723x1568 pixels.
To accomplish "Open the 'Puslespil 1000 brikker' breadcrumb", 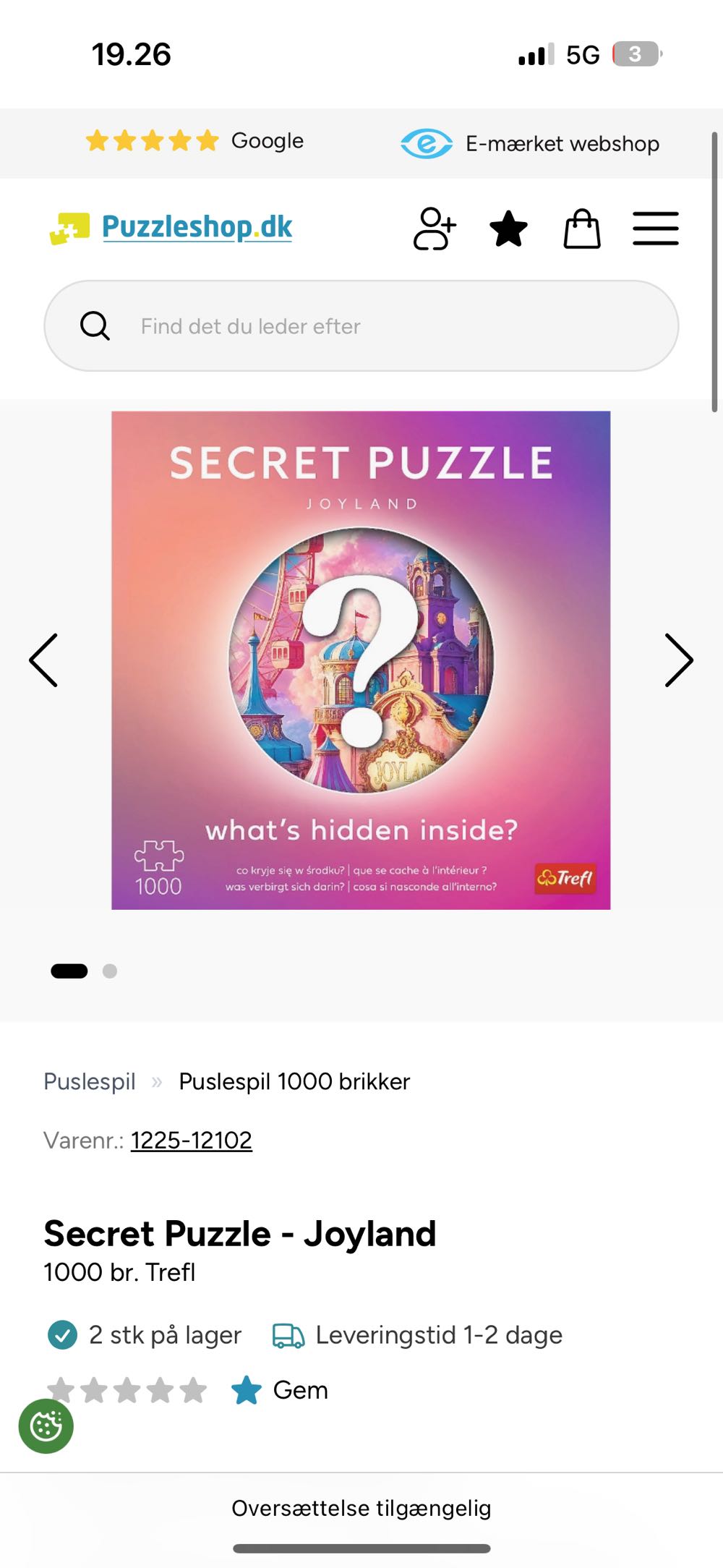I will pyautogui.click(x=294, y=1081).
